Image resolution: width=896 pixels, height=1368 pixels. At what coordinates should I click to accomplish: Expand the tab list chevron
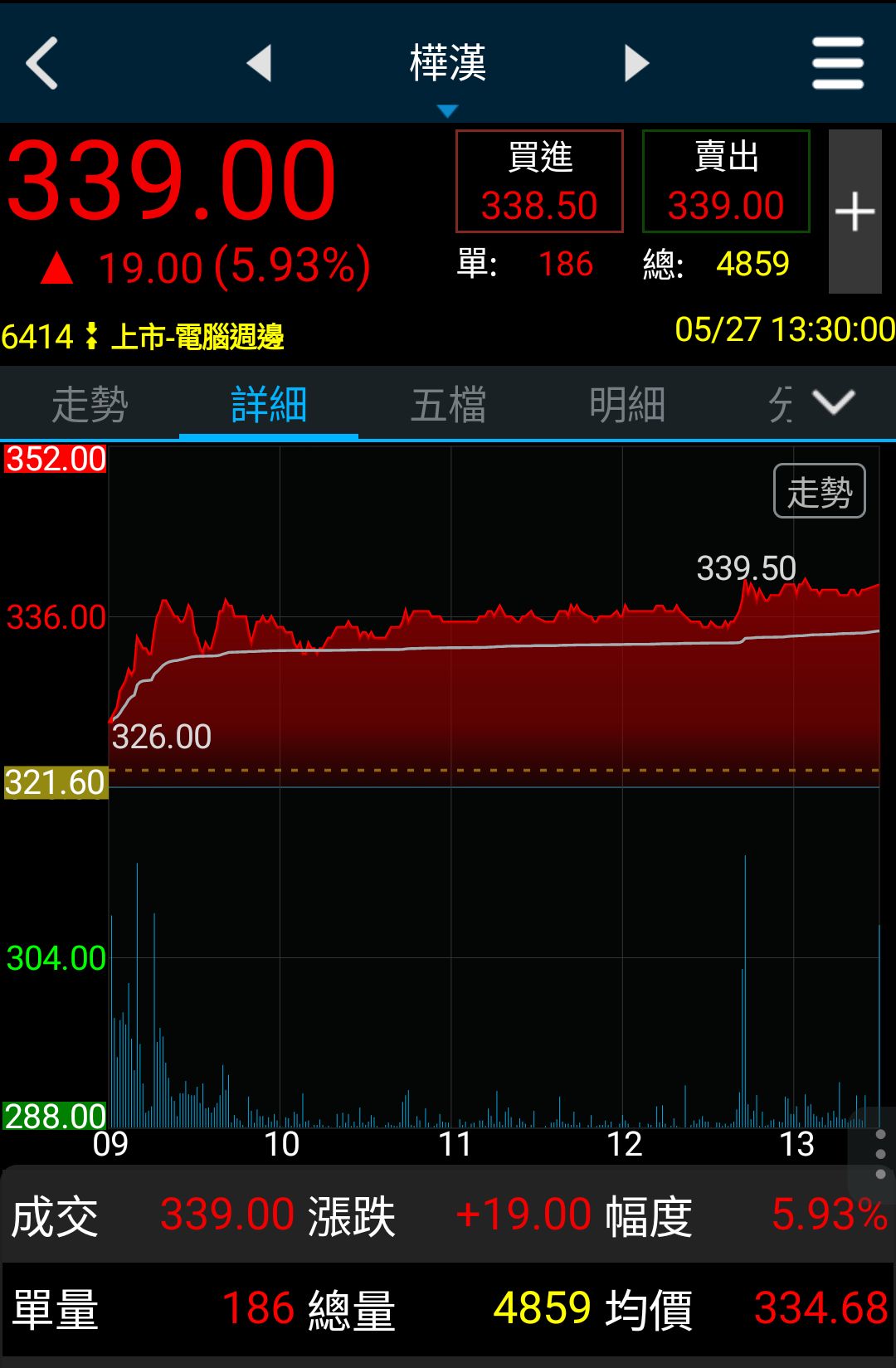pos(833,403)
